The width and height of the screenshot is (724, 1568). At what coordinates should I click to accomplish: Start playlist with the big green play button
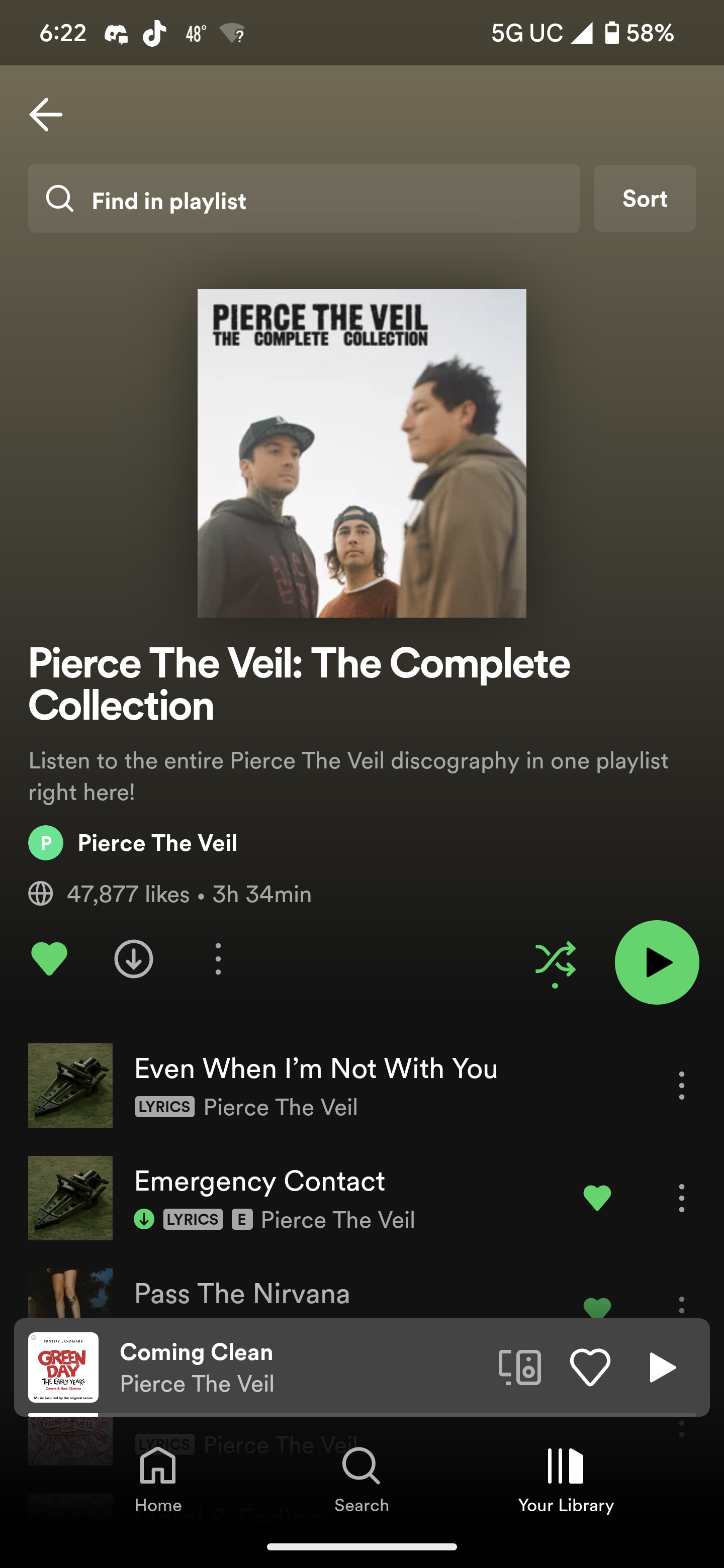(657, 962)
